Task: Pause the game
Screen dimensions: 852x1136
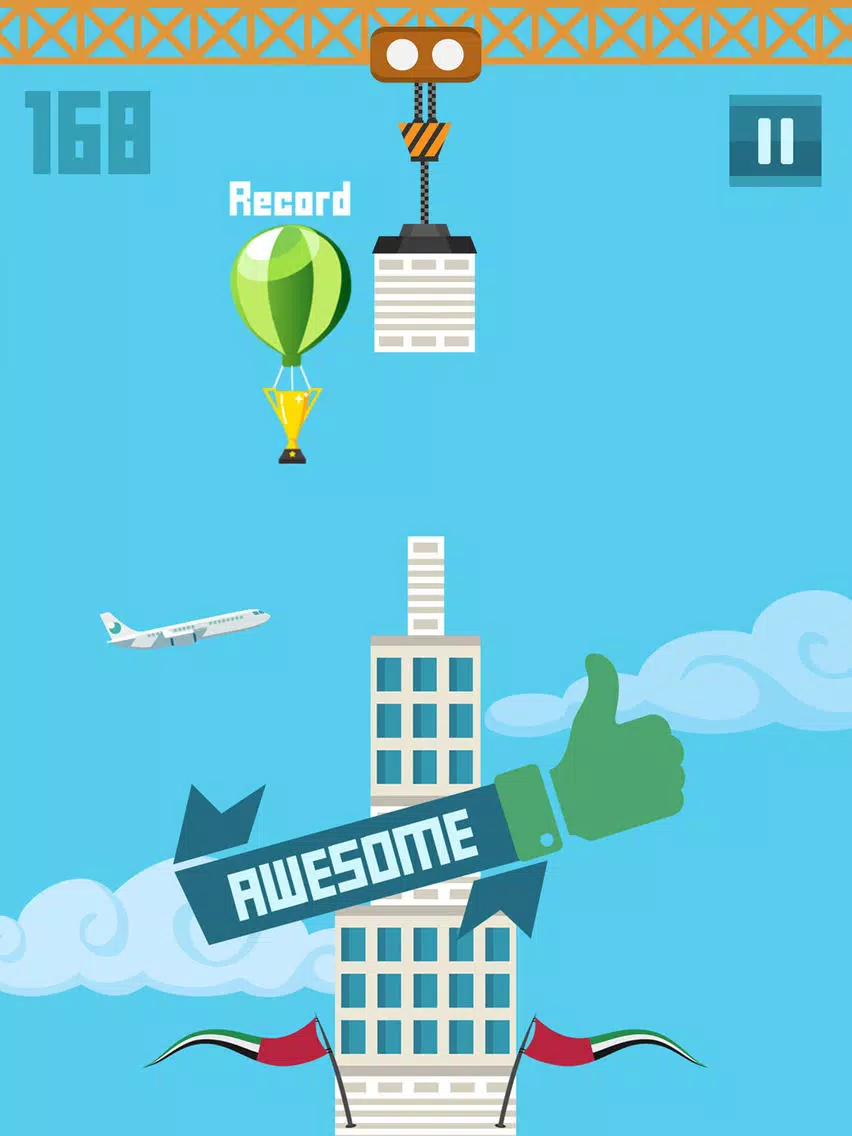Action: click(775, 140)
